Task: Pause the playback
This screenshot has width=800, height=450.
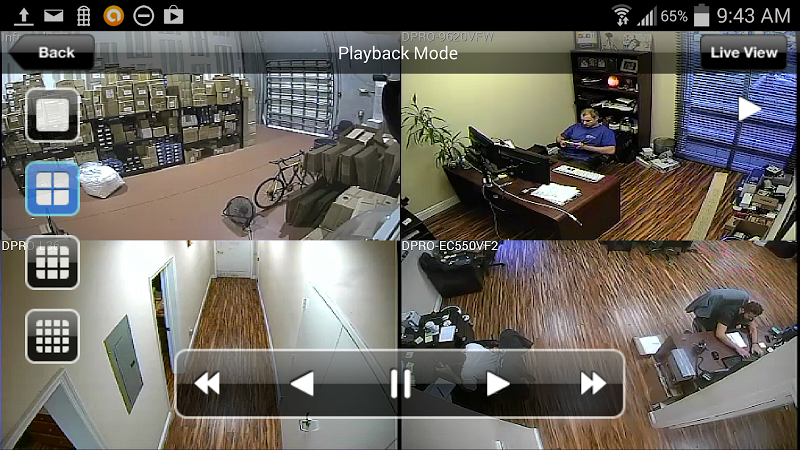Action: click(400, 384)
